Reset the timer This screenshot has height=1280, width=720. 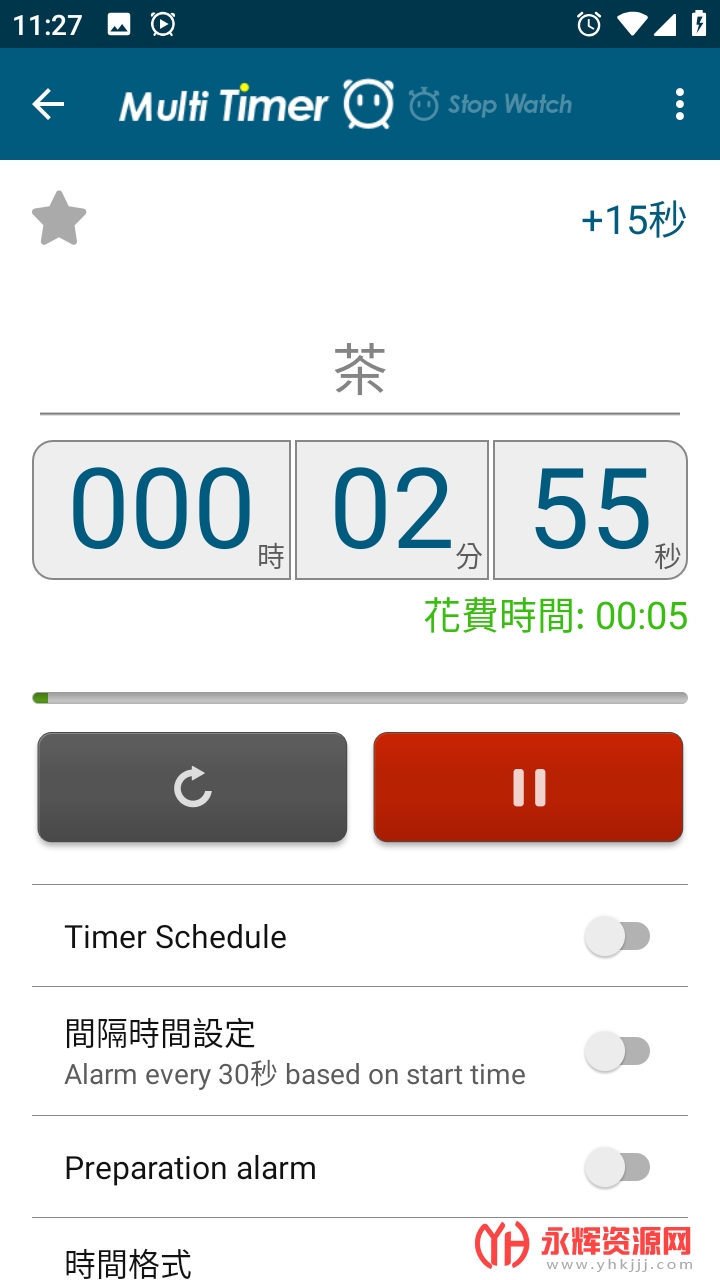(192, 787)
